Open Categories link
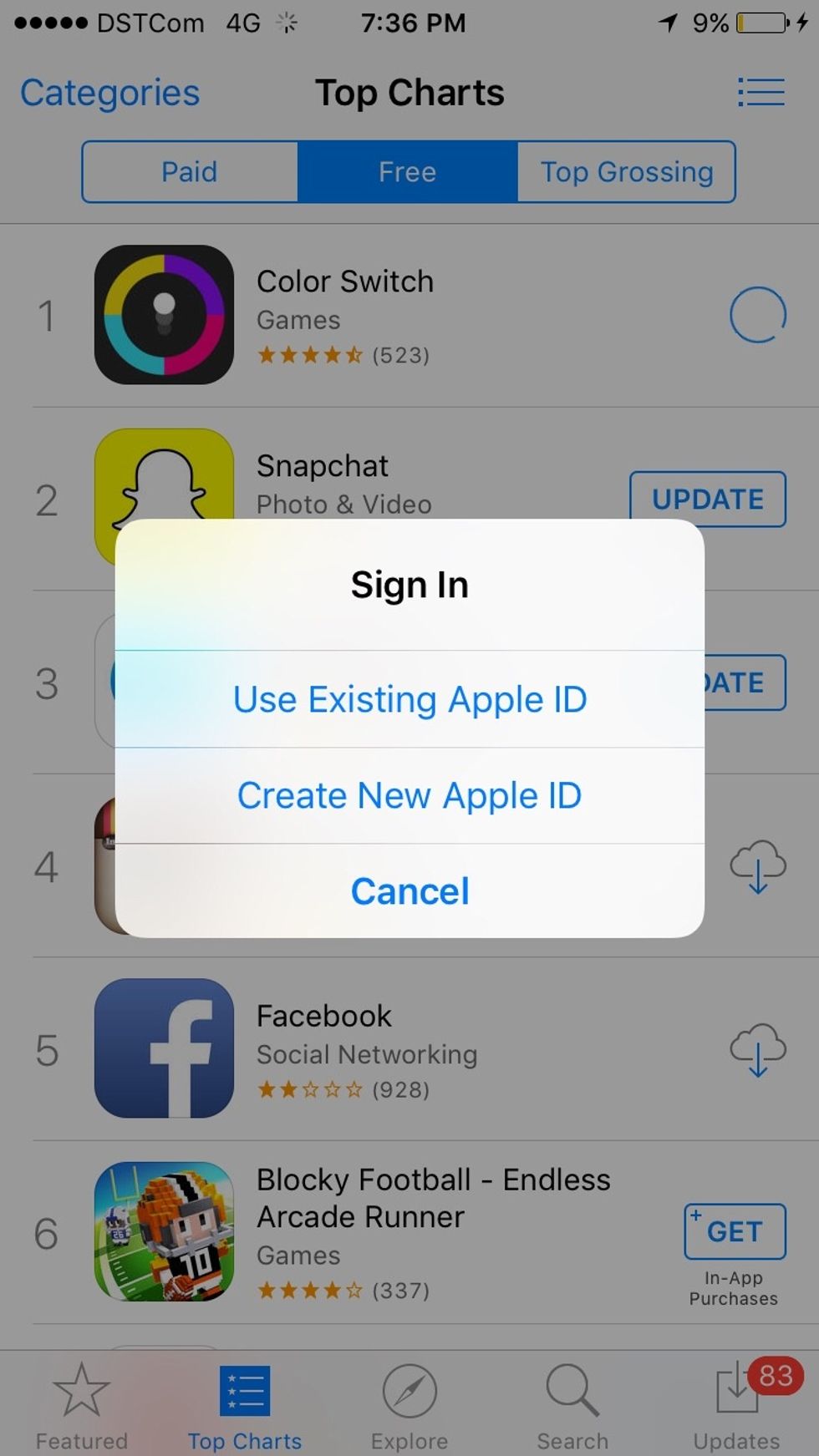Viewport: 819px width, 1456px height. 109,93
